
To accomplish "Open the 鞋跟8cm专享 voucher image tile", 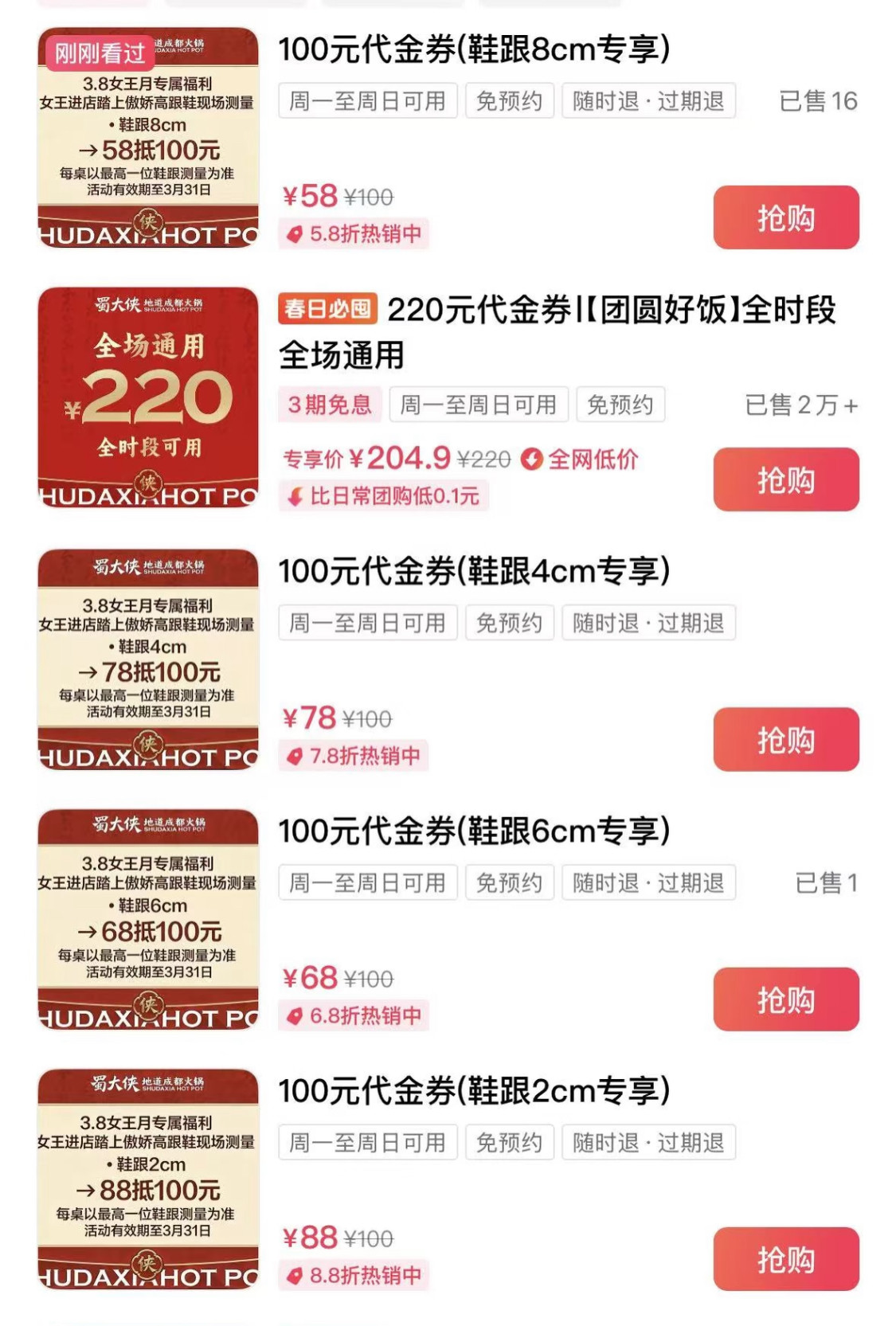I will [148, 137].
